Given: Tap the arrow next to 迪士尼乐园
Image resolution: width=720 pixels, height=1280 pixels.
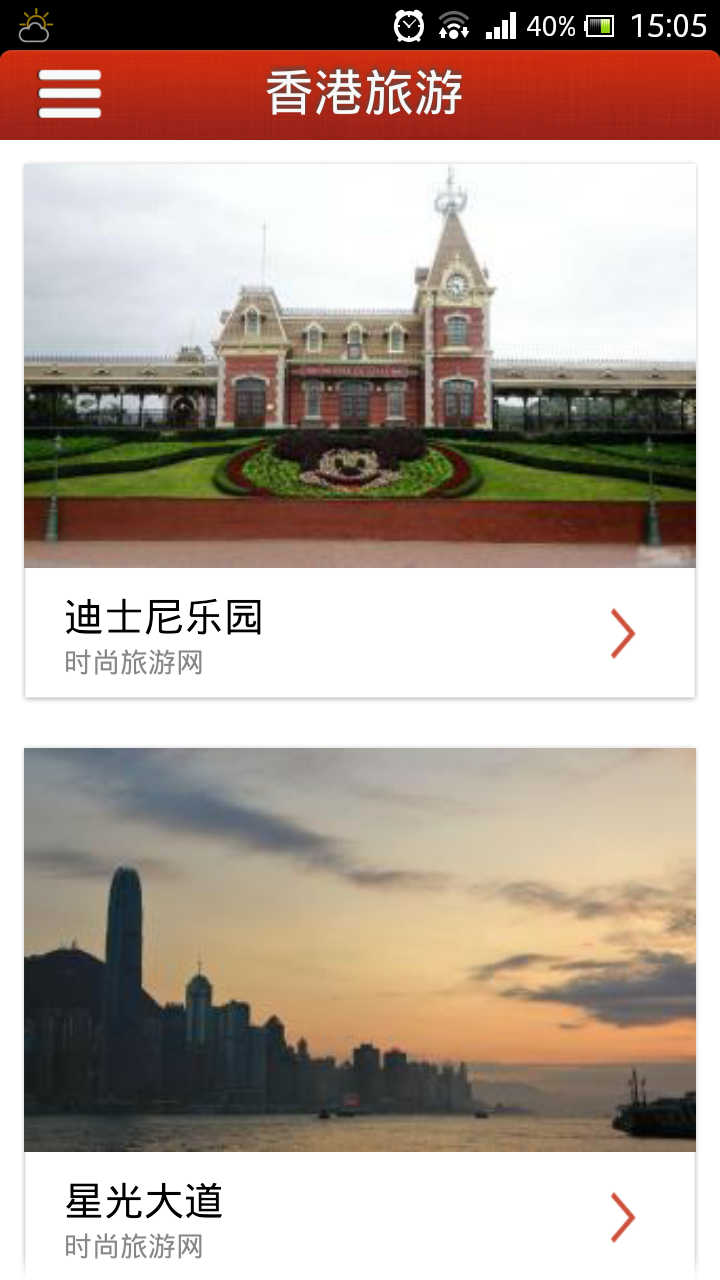Looking at the screenshot, I should [x=623, y=634].
